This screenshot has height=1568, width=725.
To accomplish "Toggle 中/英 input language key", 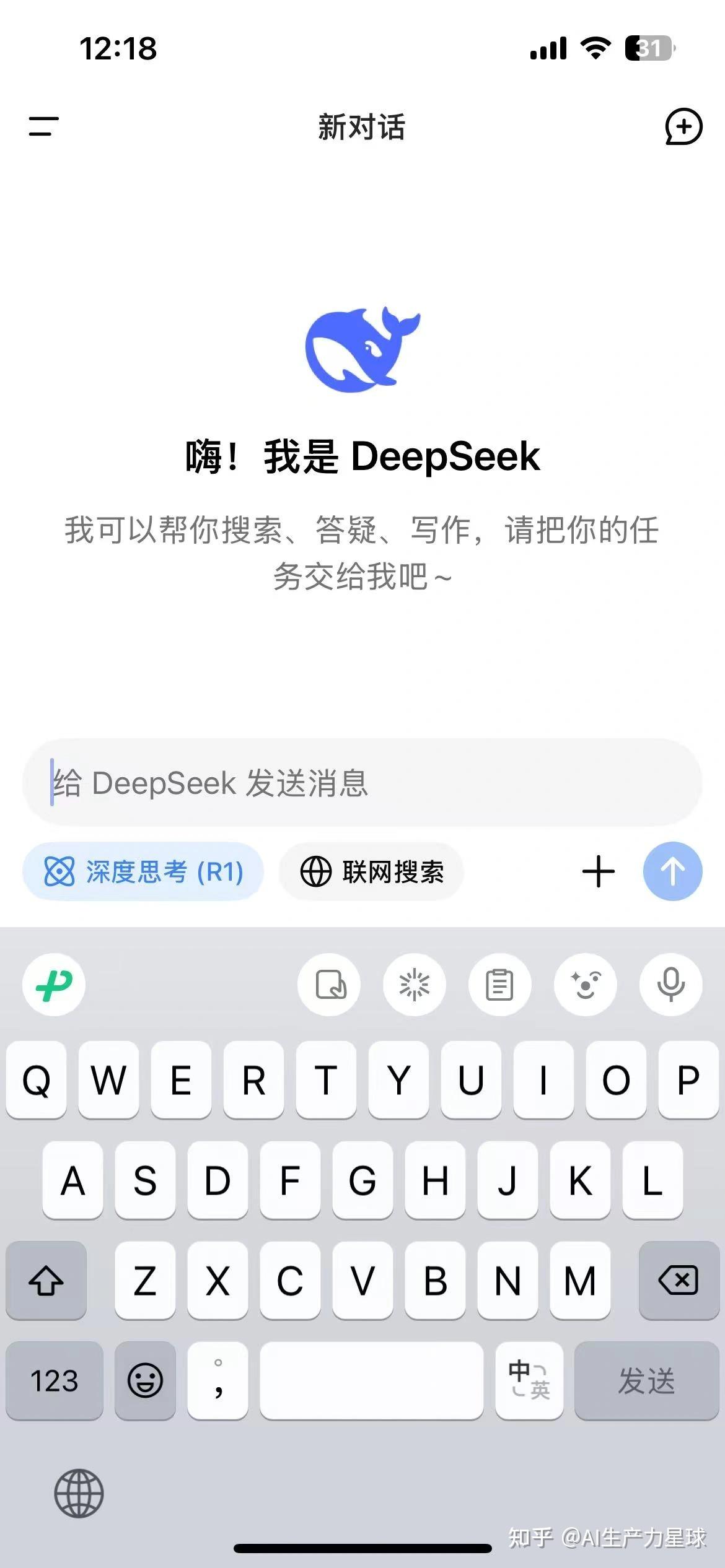I will click(530, 1381).
